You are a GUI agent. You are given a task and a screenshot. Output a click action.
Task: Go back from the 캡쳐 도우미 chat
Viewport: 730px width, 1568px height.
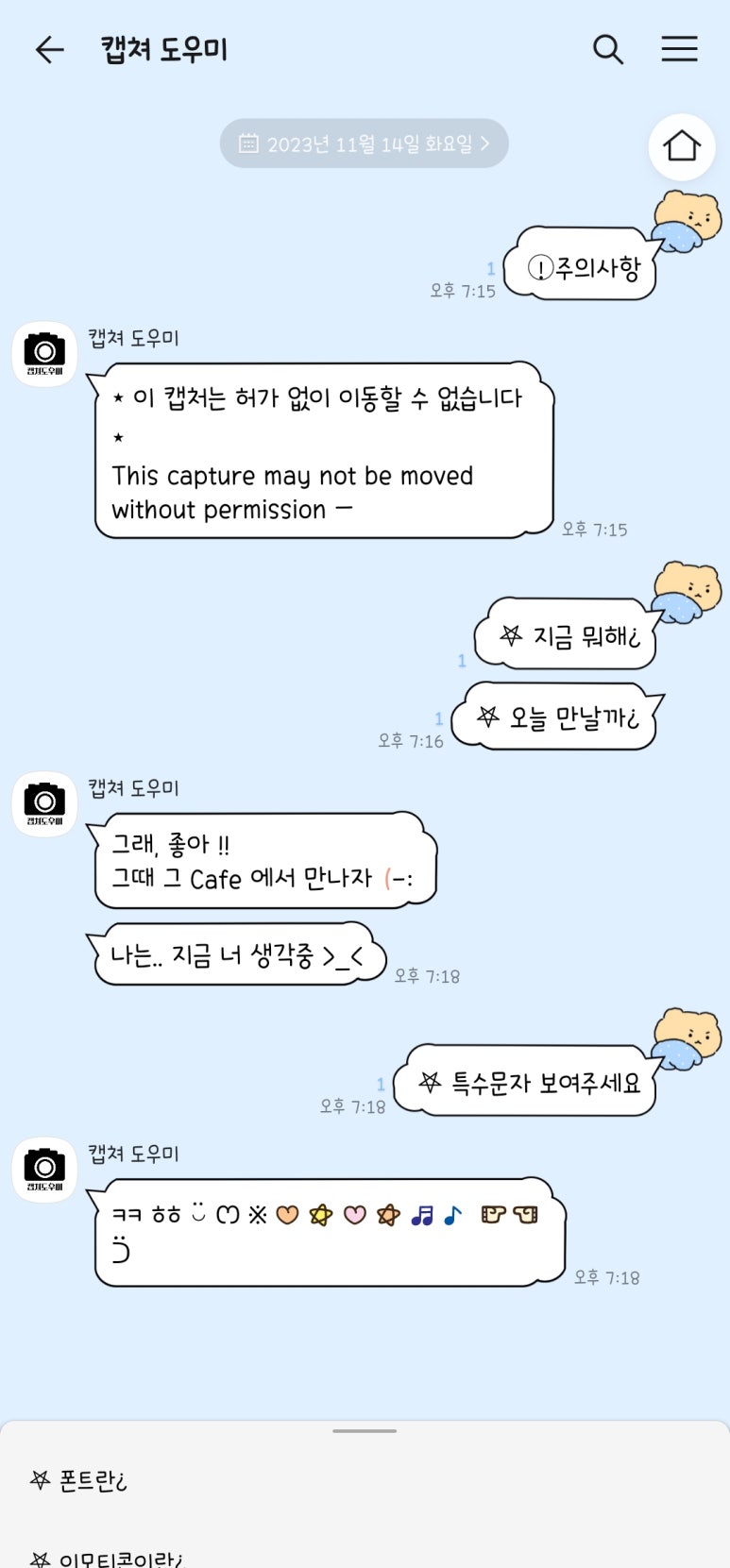point(49,49)
